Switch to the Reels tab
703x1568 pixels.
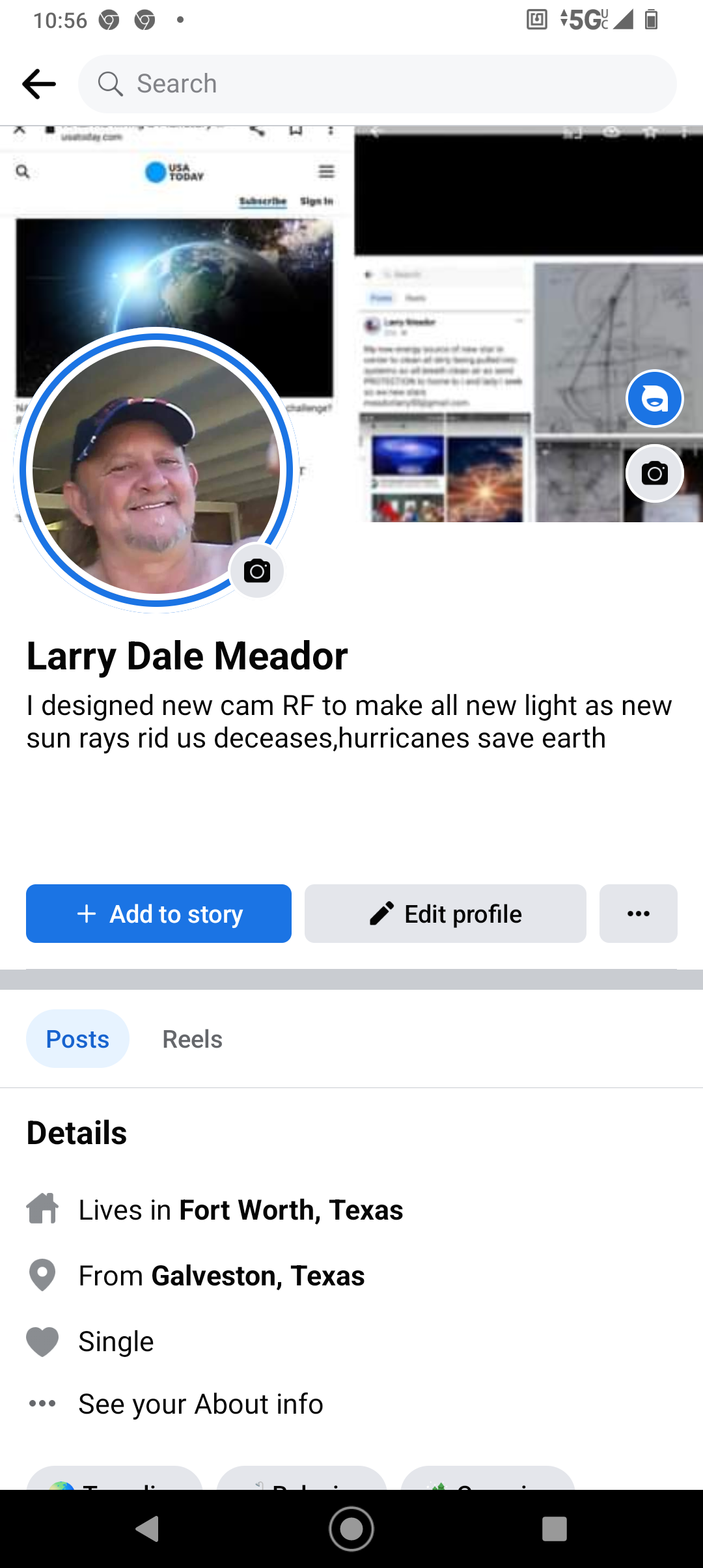point(192,1039)
